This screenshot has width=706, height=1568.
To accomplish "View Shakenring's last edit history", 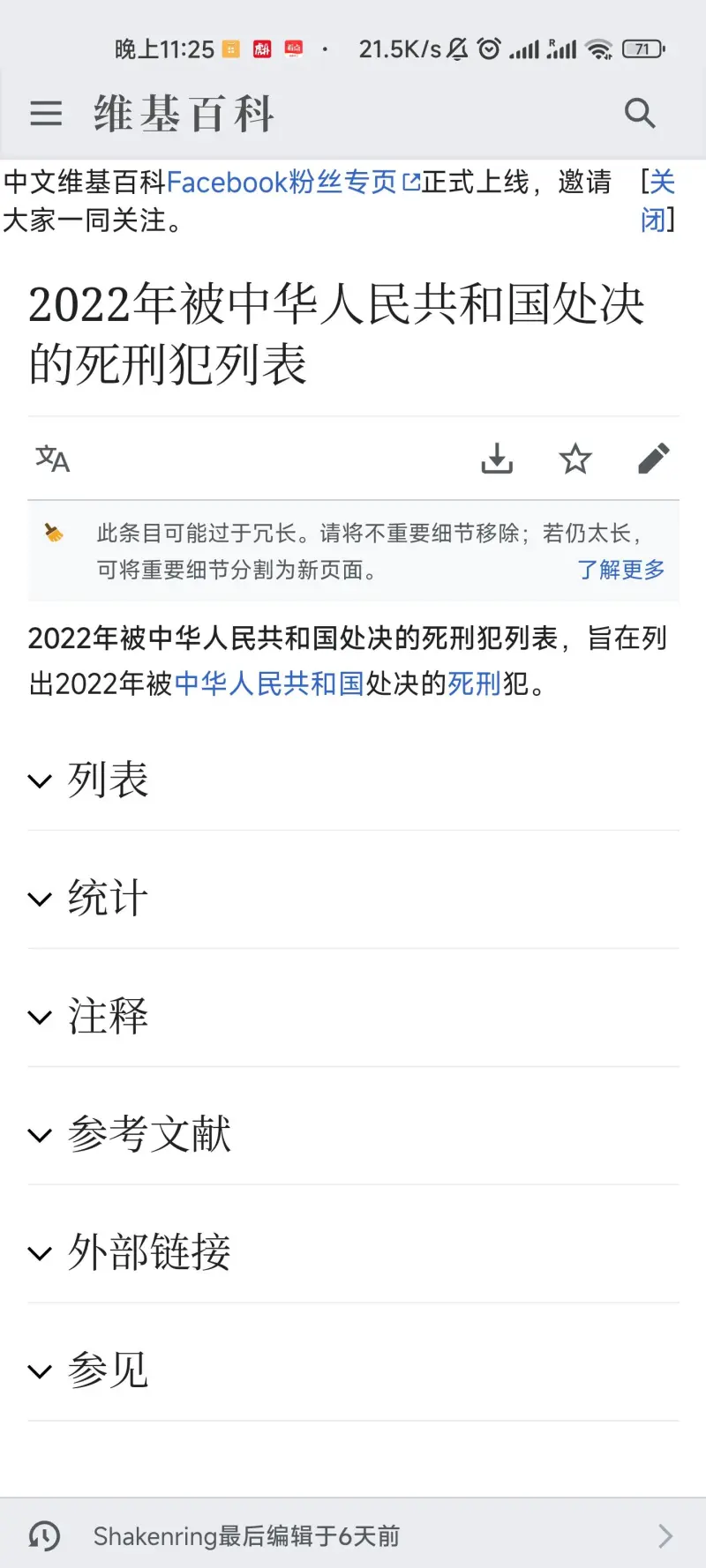I will pyautogui.click(x=353, y=1536).
